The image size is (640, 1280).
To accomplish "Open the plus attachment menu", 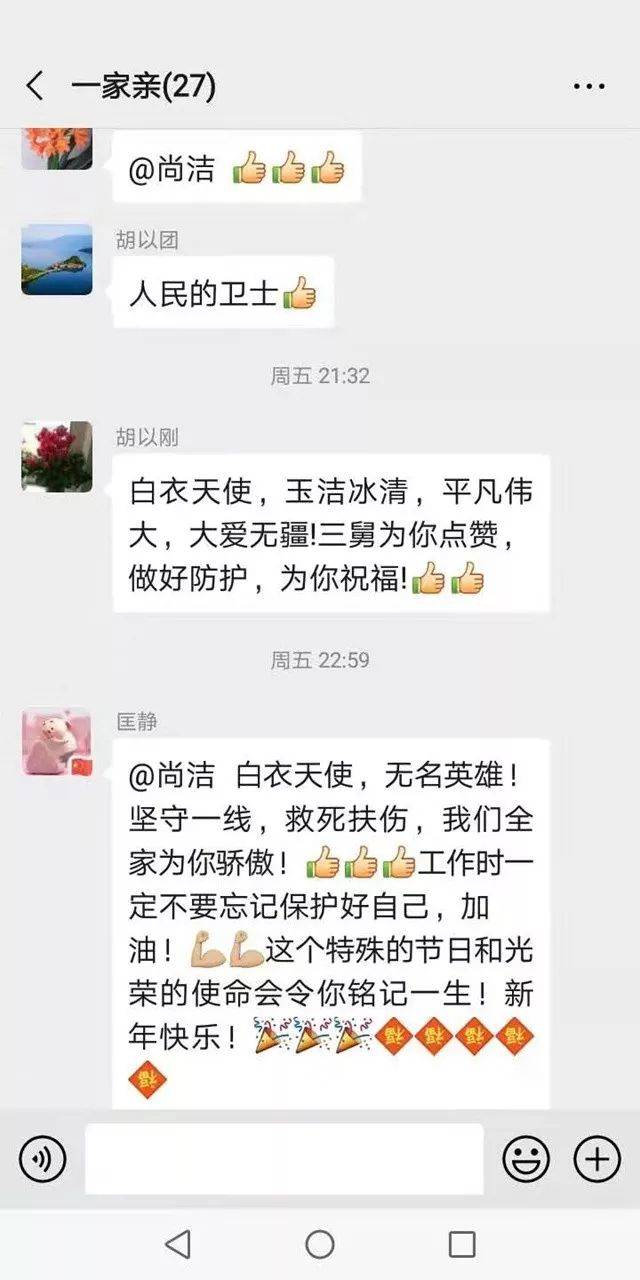I will pos(597,1159).
